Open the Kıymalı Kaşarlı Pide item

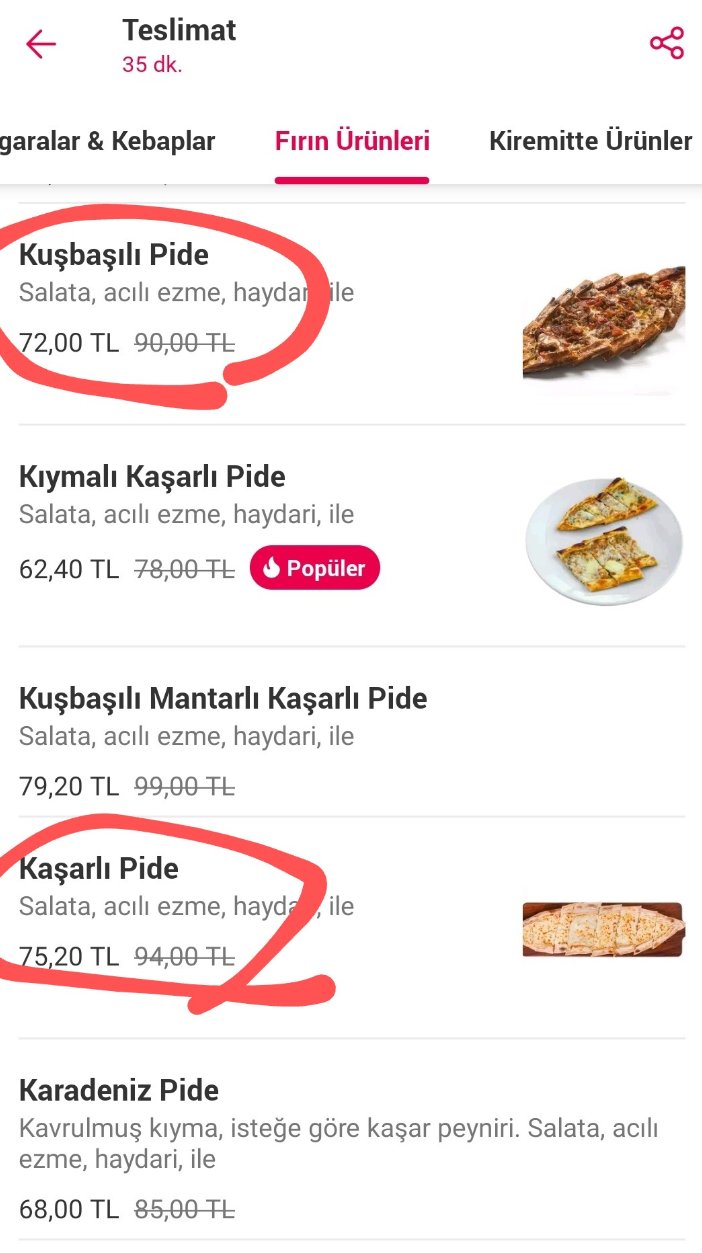(x=152, y=477)
